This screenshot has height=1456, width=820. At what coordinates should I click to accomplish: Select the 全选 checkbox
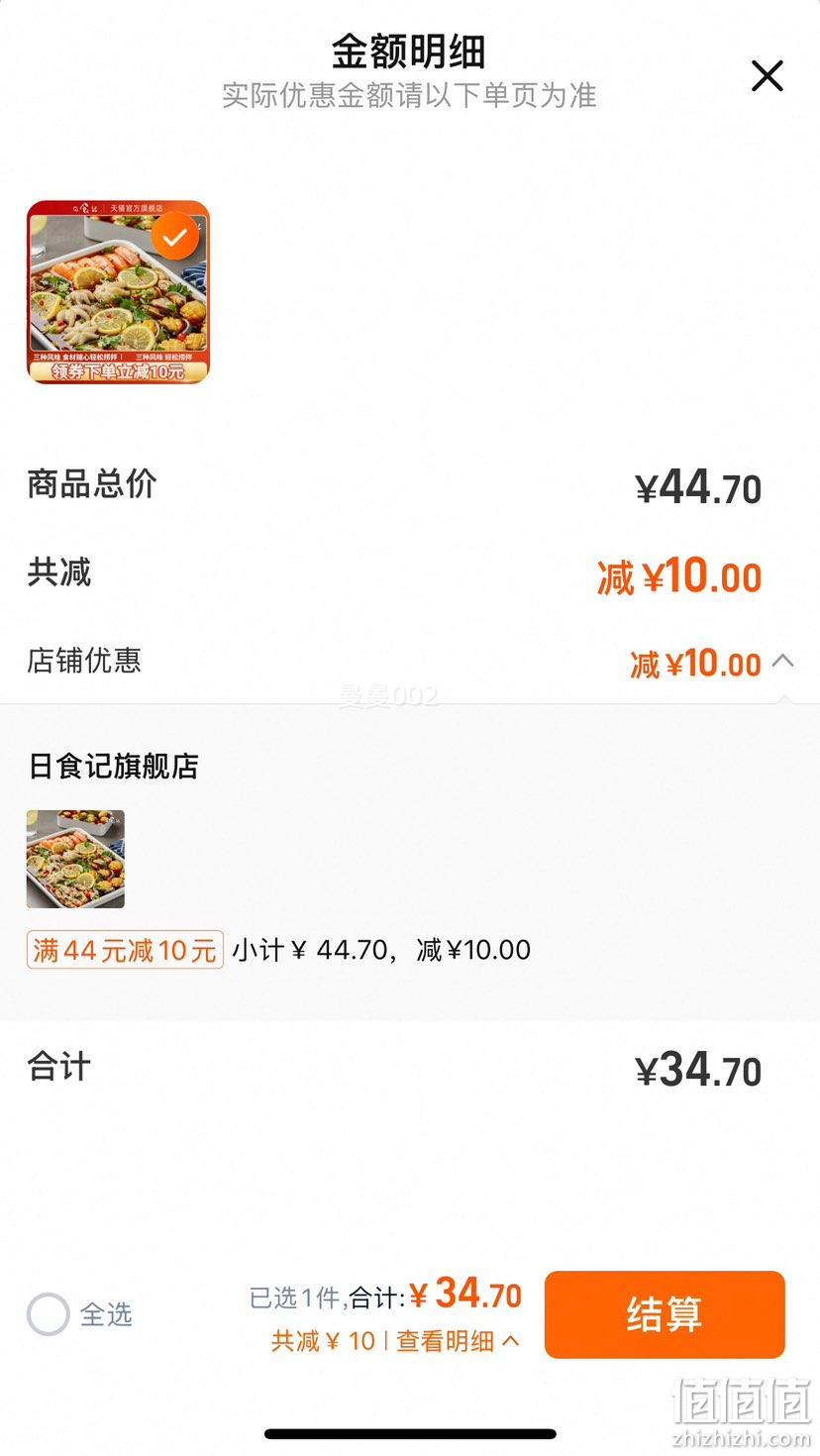(48, 1314)
